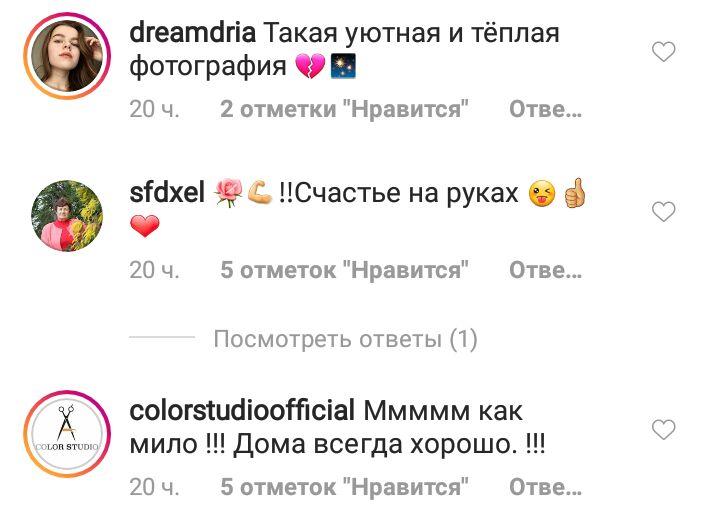
Task: View the 2 likes on dreamdria's comment
Action: 344,110
